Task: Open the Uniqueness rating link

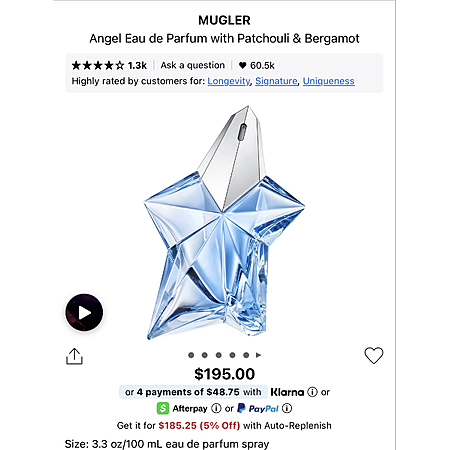Action: point(329,81)
